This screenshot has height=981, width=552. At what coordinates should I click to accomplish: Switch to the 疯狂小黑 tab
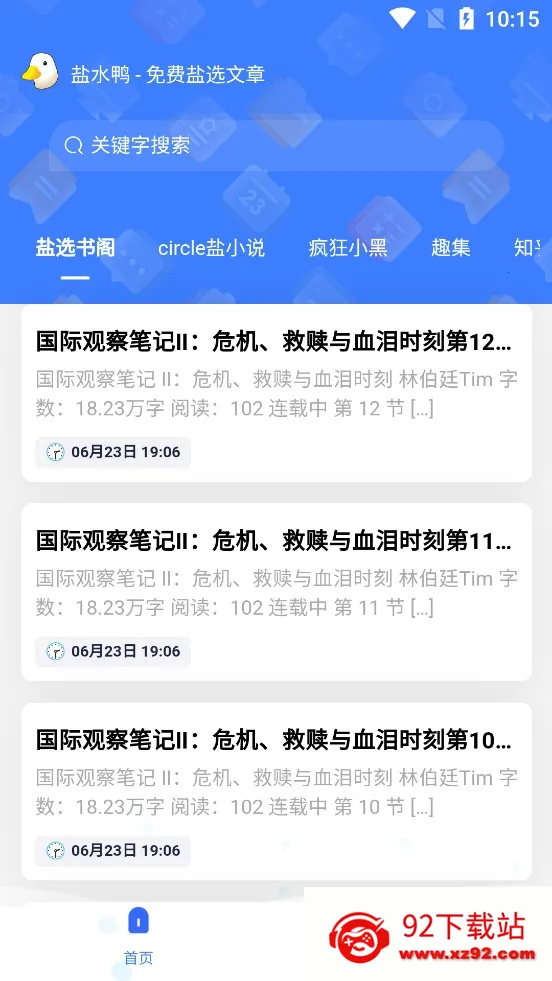348,248
